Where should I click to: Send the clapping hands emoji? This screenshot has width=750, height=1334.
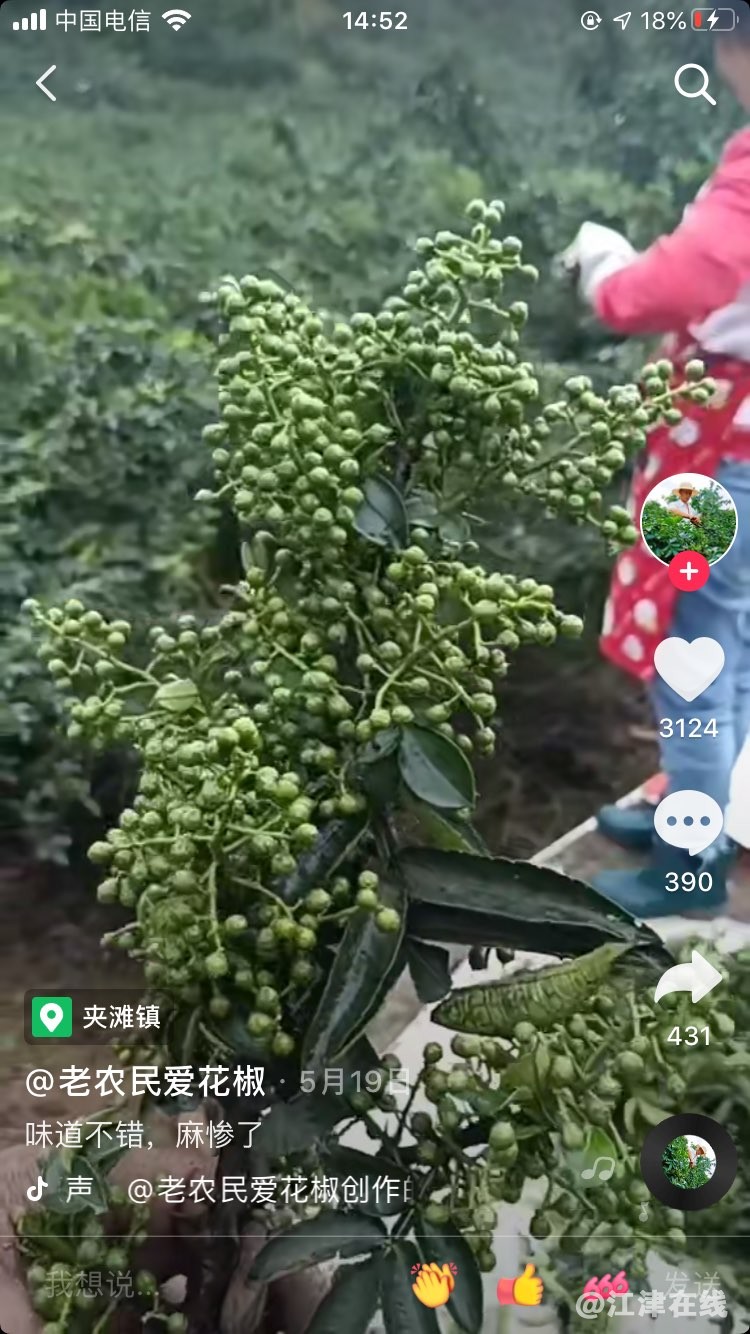click(x=434, y=1284)
